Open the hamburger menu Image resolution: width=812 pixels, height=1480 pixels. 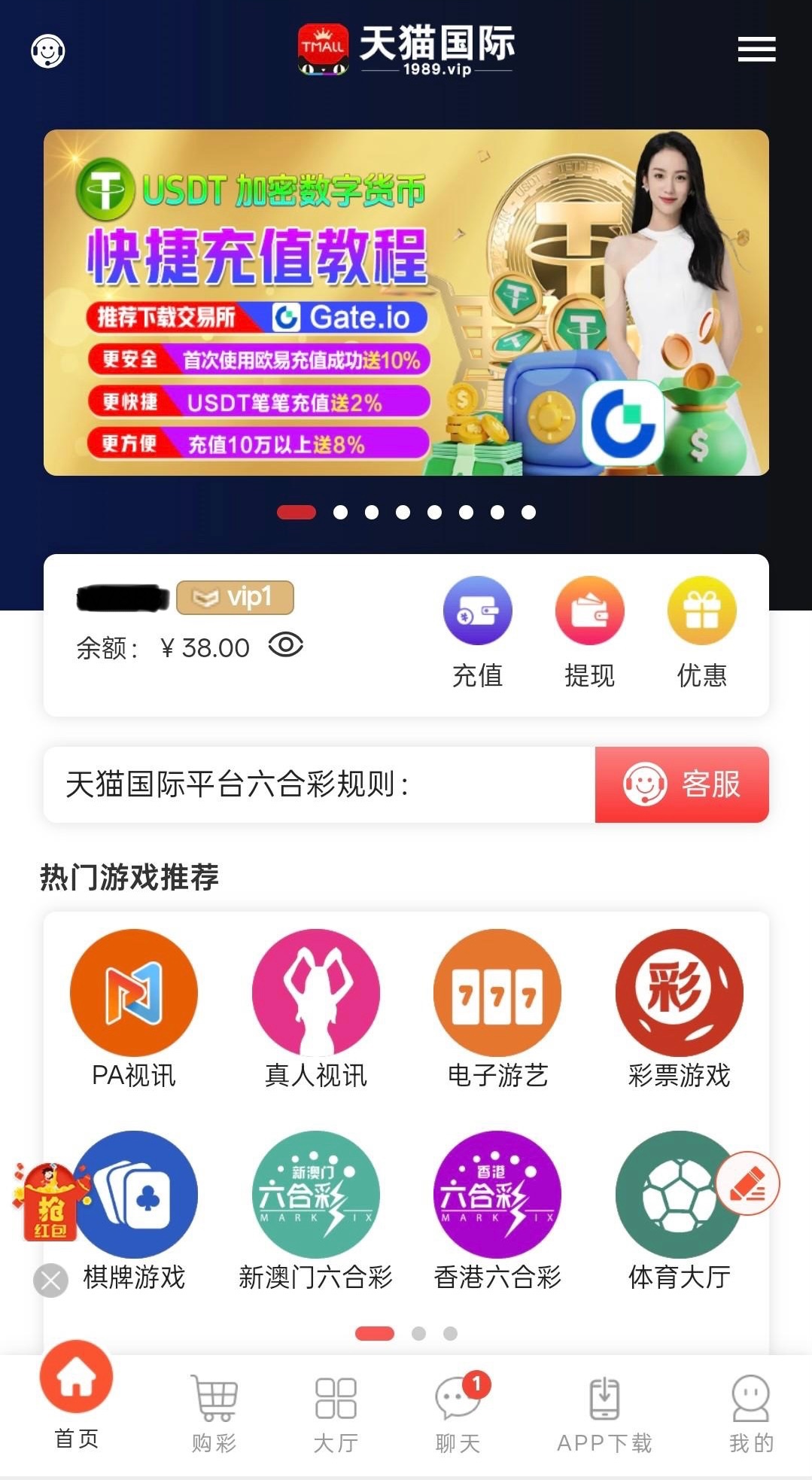[x=756, y=50]
